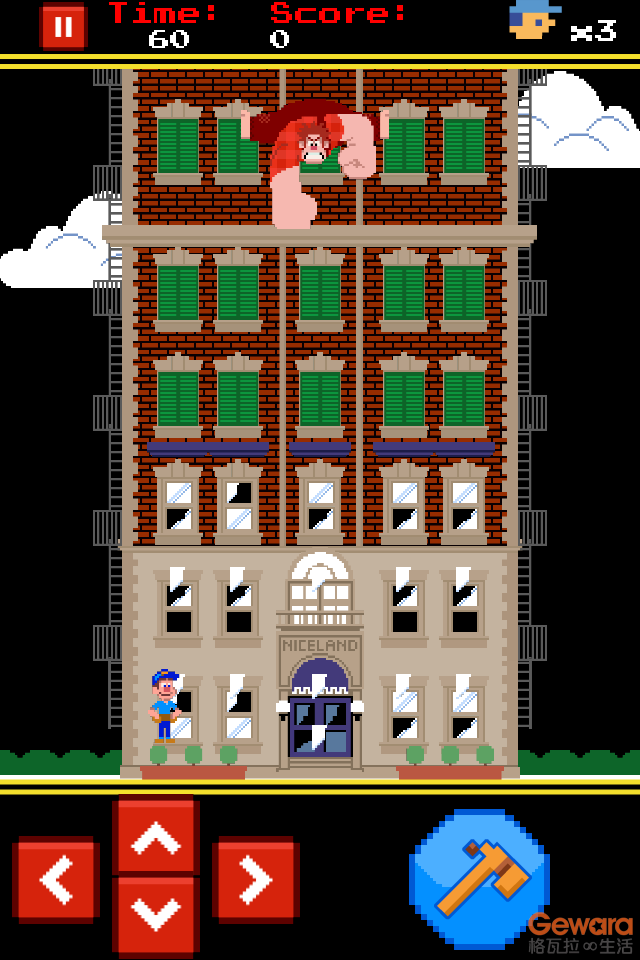Move Felix right with the right arrow

(255, 880)
